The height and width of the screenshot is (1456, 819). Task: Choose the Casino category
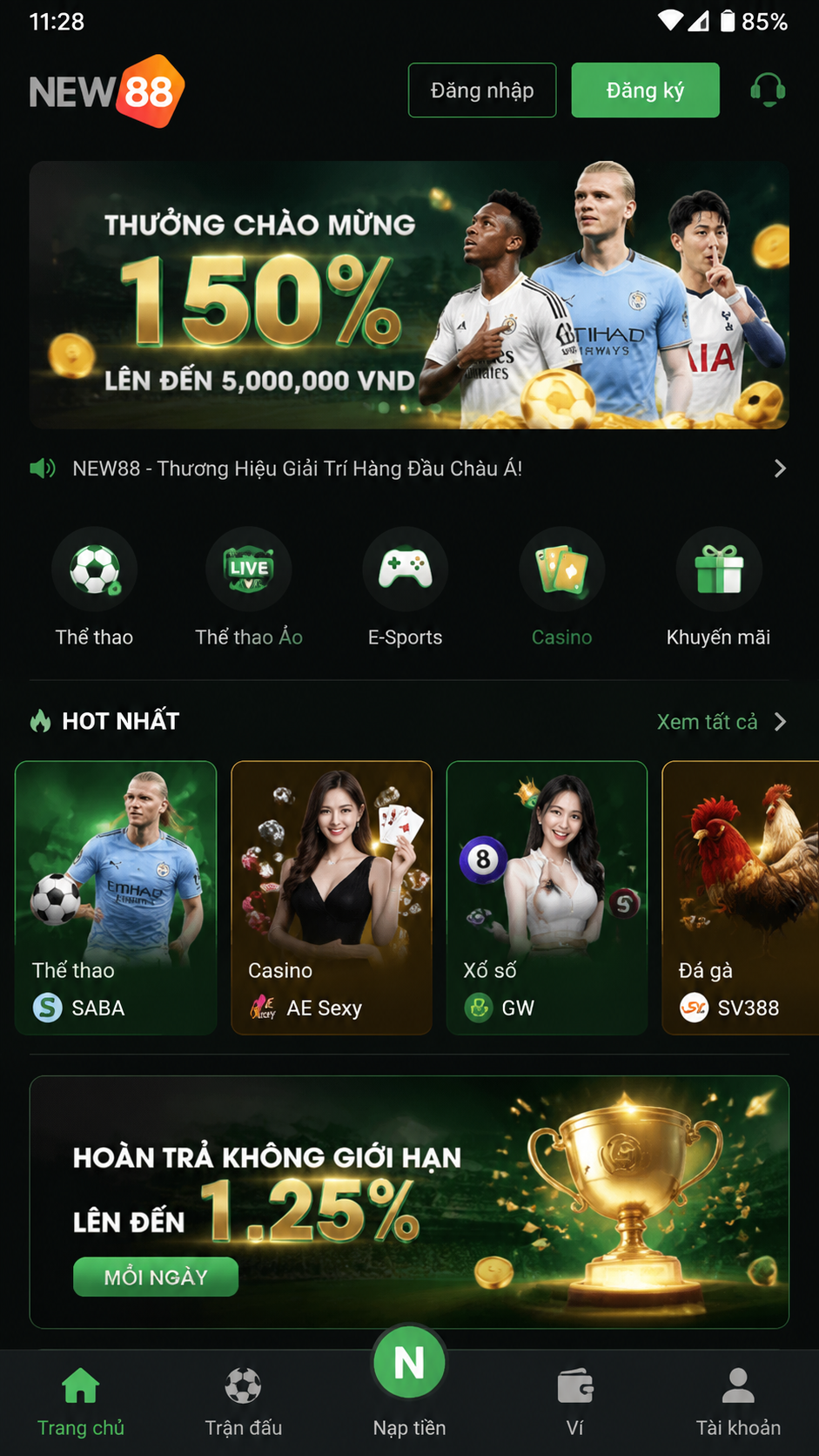click(561, 588)
